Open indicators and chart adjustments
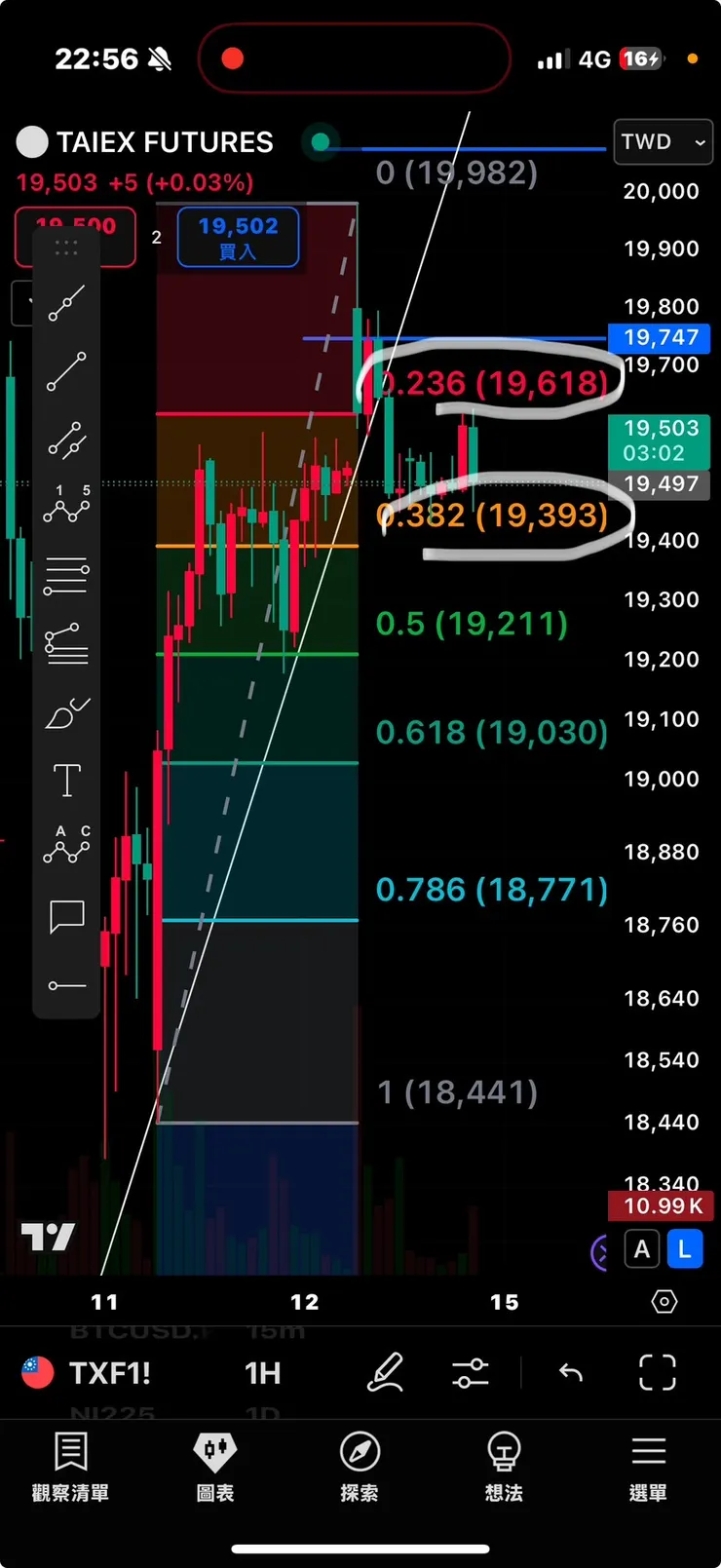Image resolution: width=721 pixels, height=1568 pixels. point(471,1373)
